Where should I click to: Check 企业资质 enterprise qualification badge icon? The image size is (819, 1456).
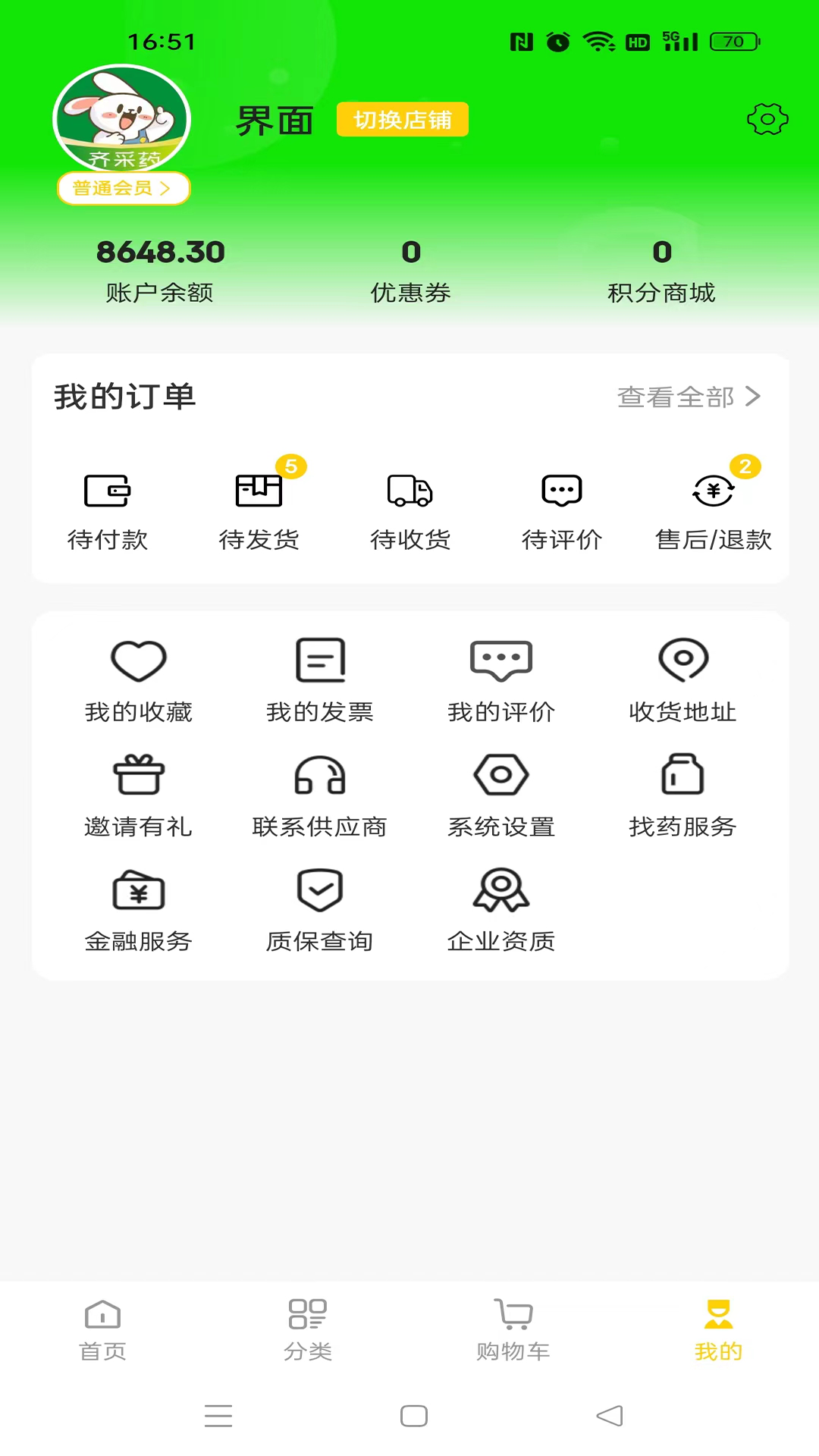click(x=500, y=906)
